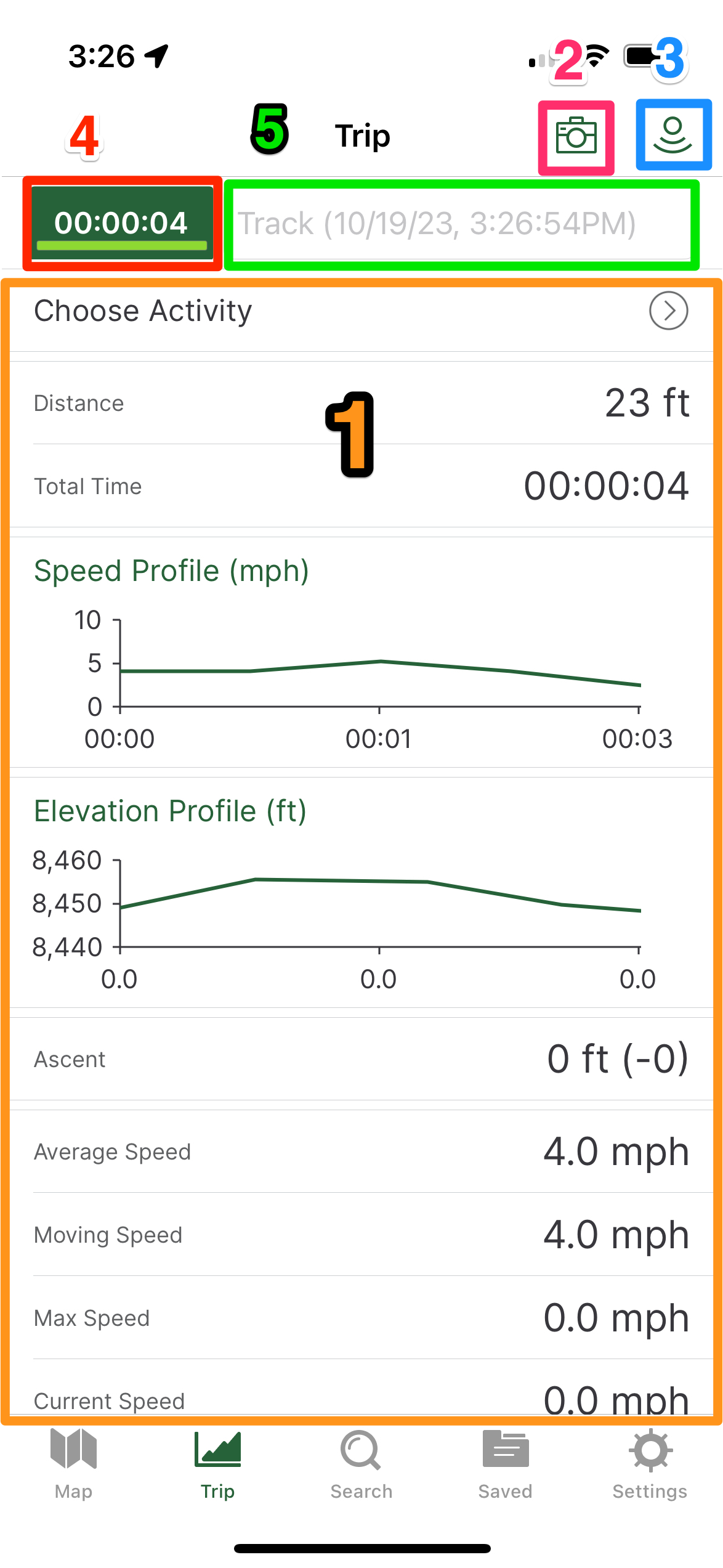This screenshot has width=723, height=1568.
Task: Edit the track name field
Action: [x=462, y=224]
